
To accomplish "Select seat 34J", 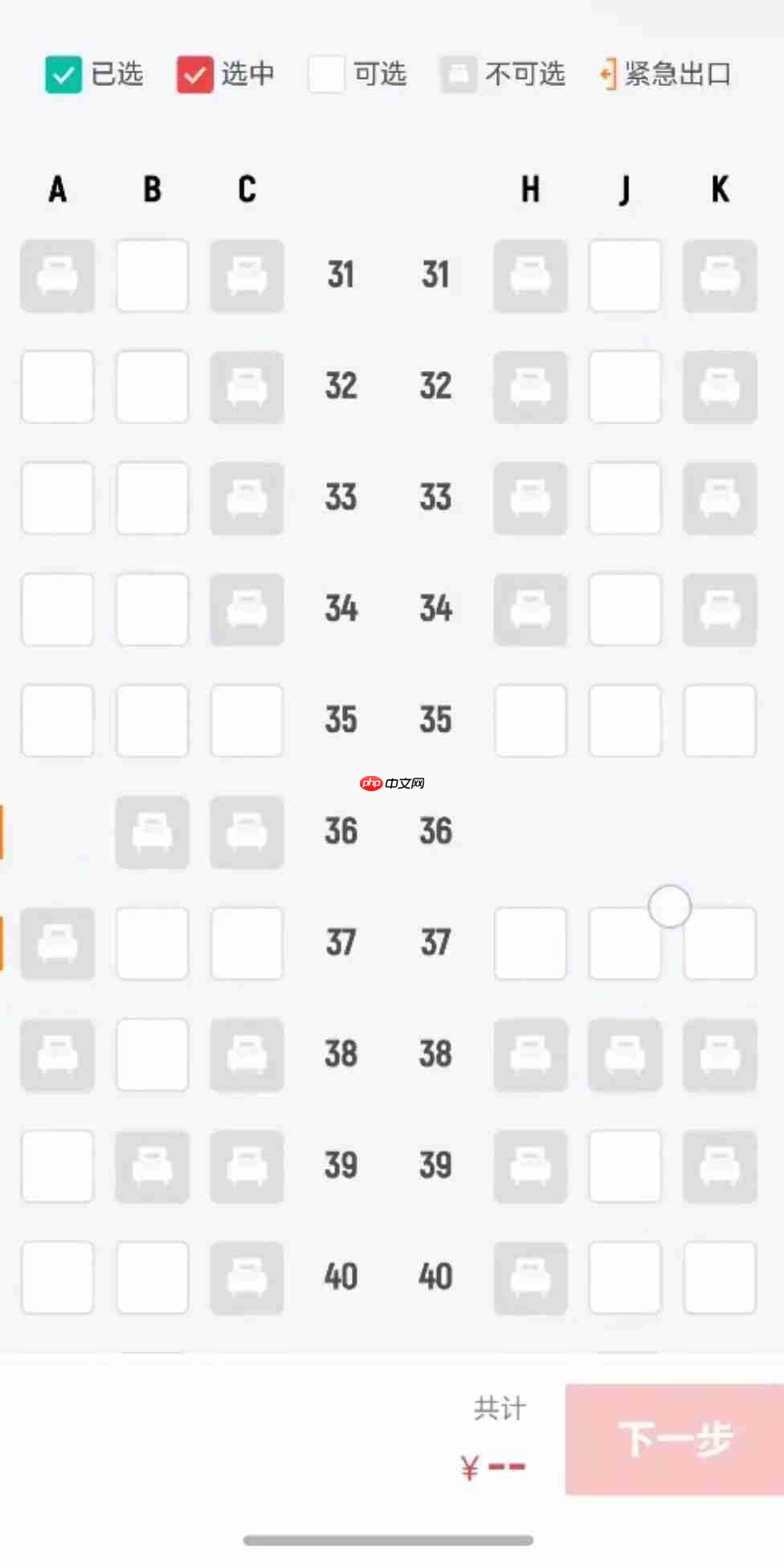I will [625, 609].
